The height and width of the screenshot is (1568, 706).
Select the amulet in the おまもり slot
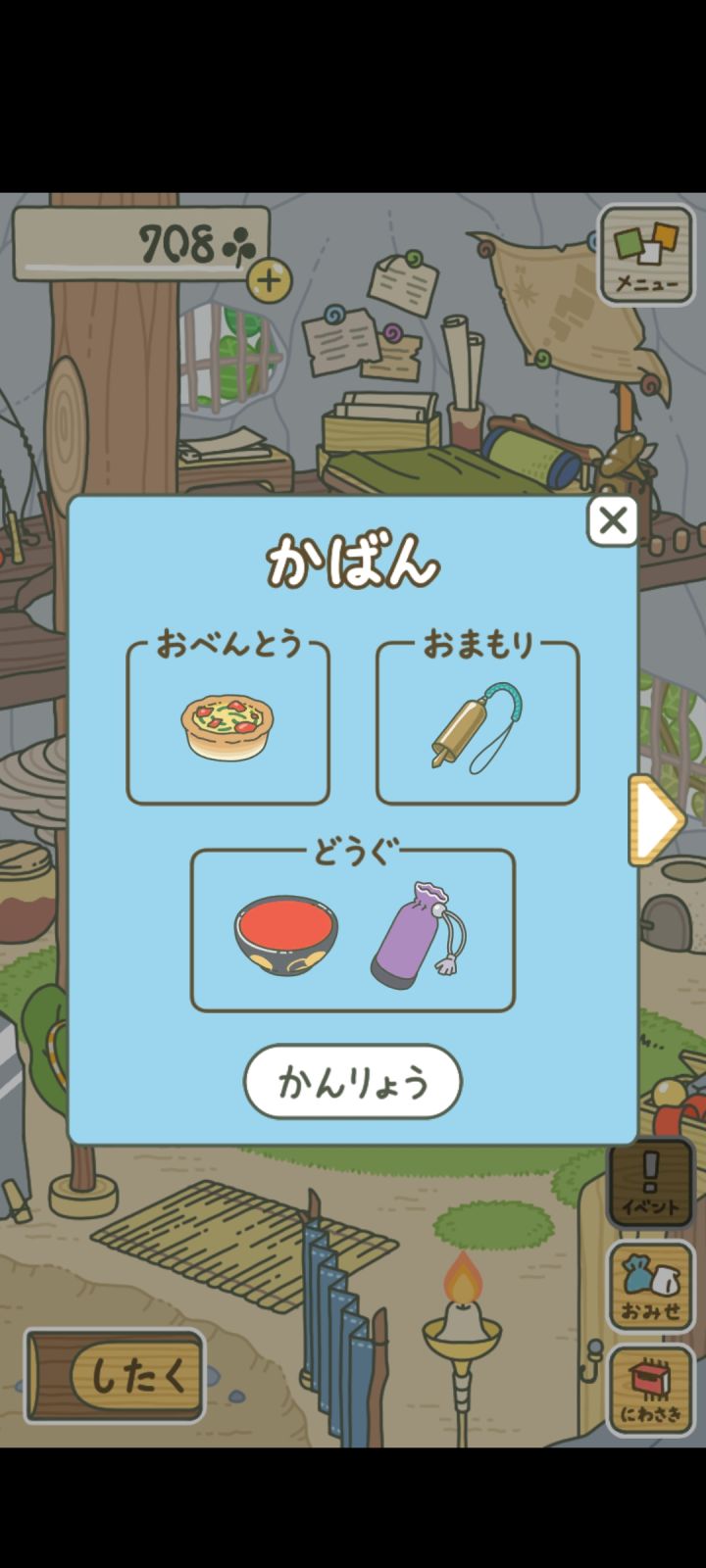click(x=478, y=723)
